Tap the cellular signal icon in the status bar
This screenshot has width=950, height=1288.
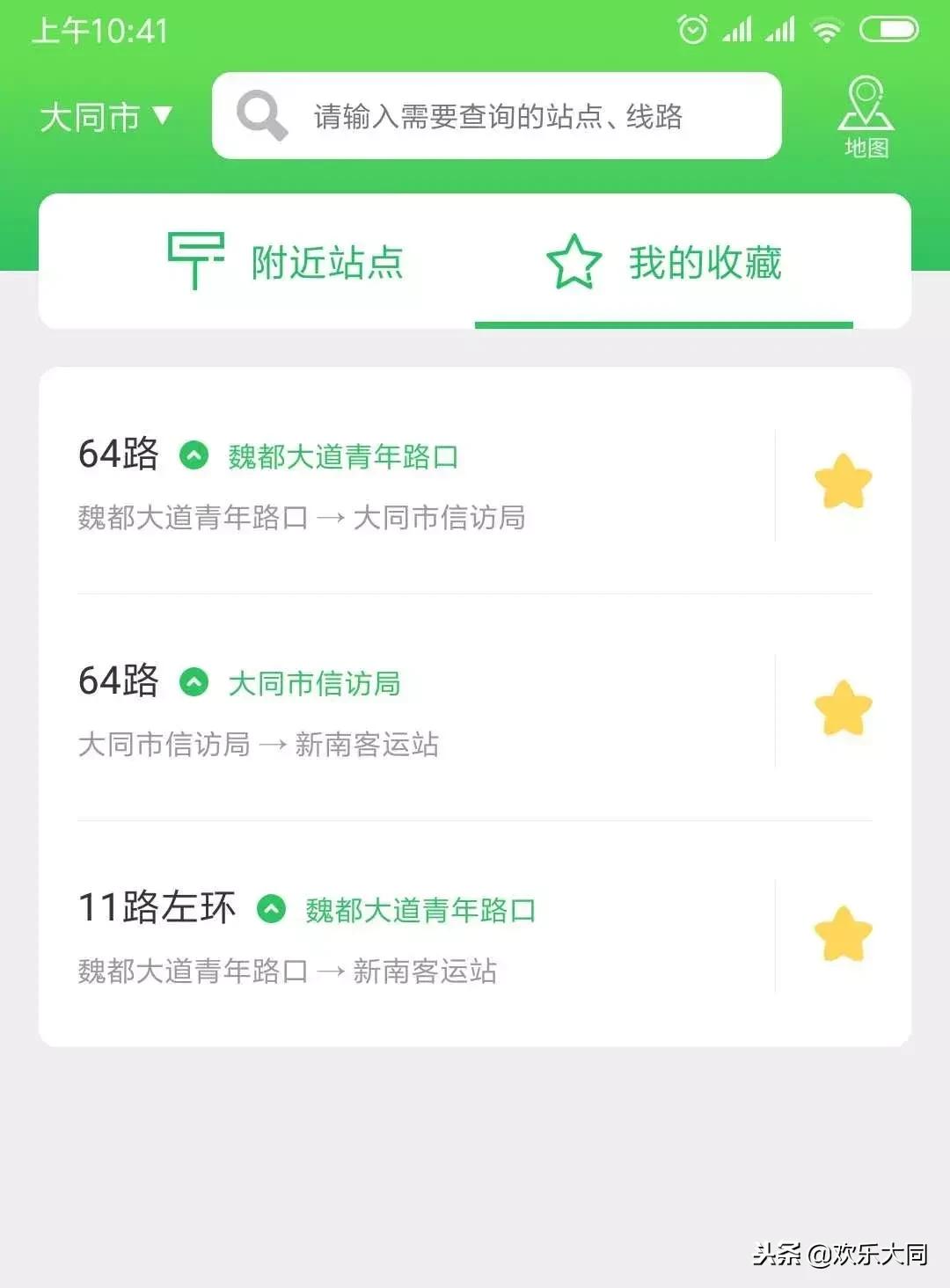(x=736, y=29)
